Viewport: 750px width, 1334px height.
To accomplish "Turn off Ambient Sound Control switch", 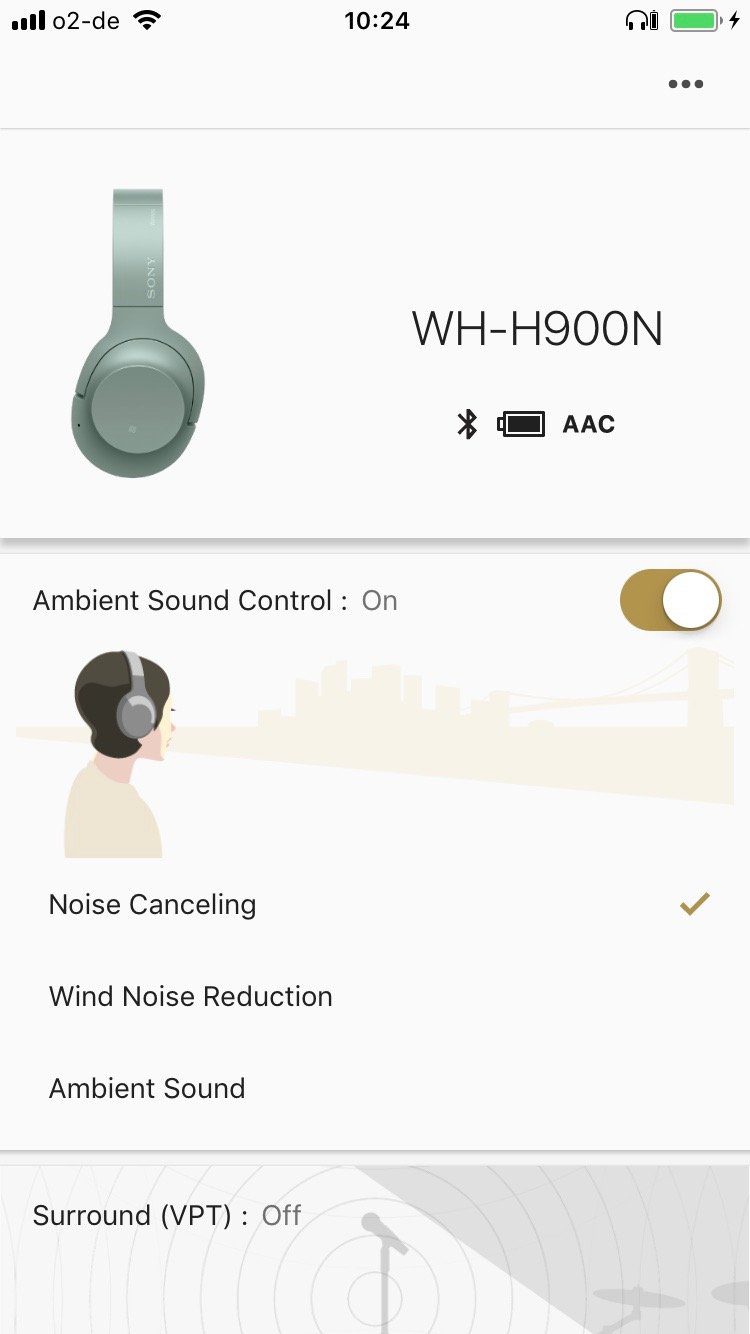I will click(x=670, y=600).
